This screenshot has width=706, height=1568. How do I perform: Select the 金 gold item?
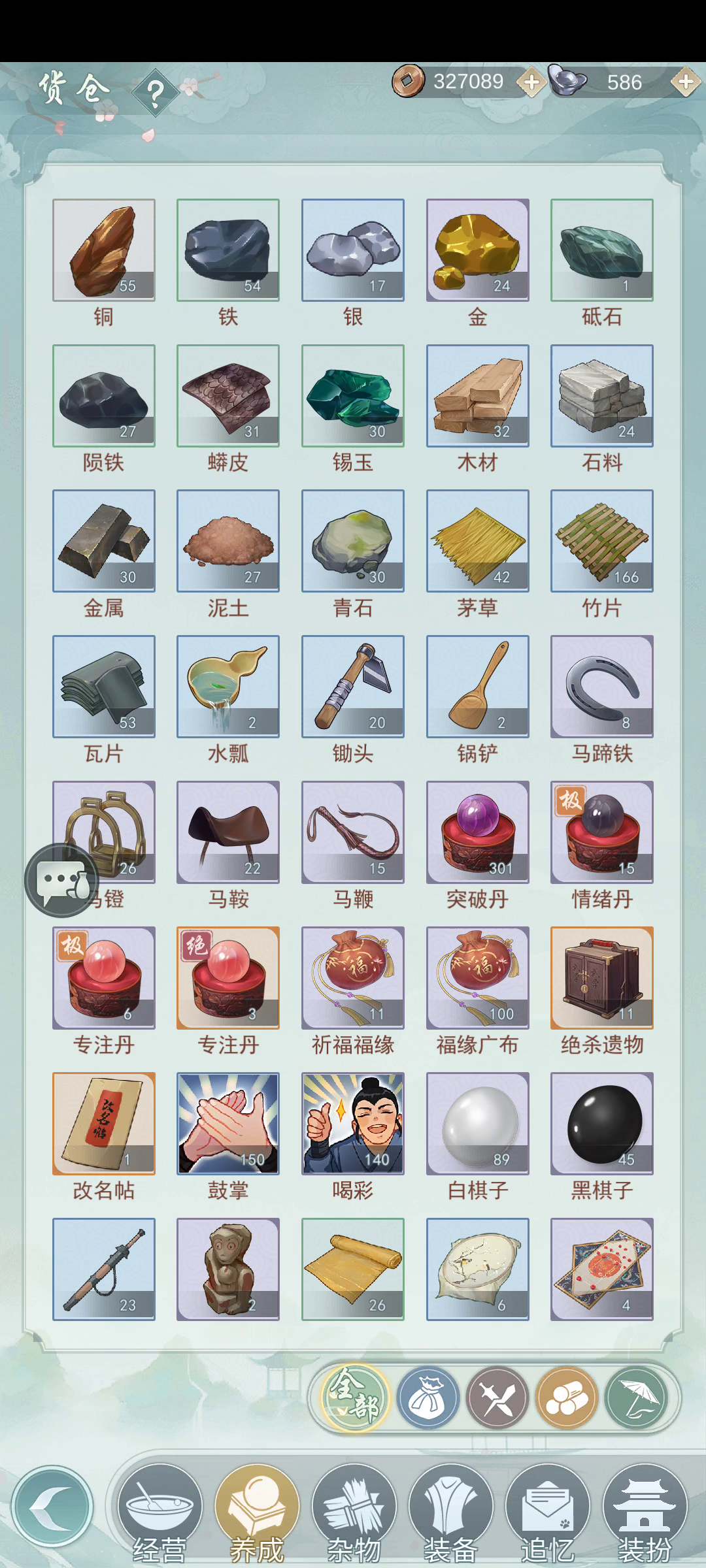coord(477,250)
